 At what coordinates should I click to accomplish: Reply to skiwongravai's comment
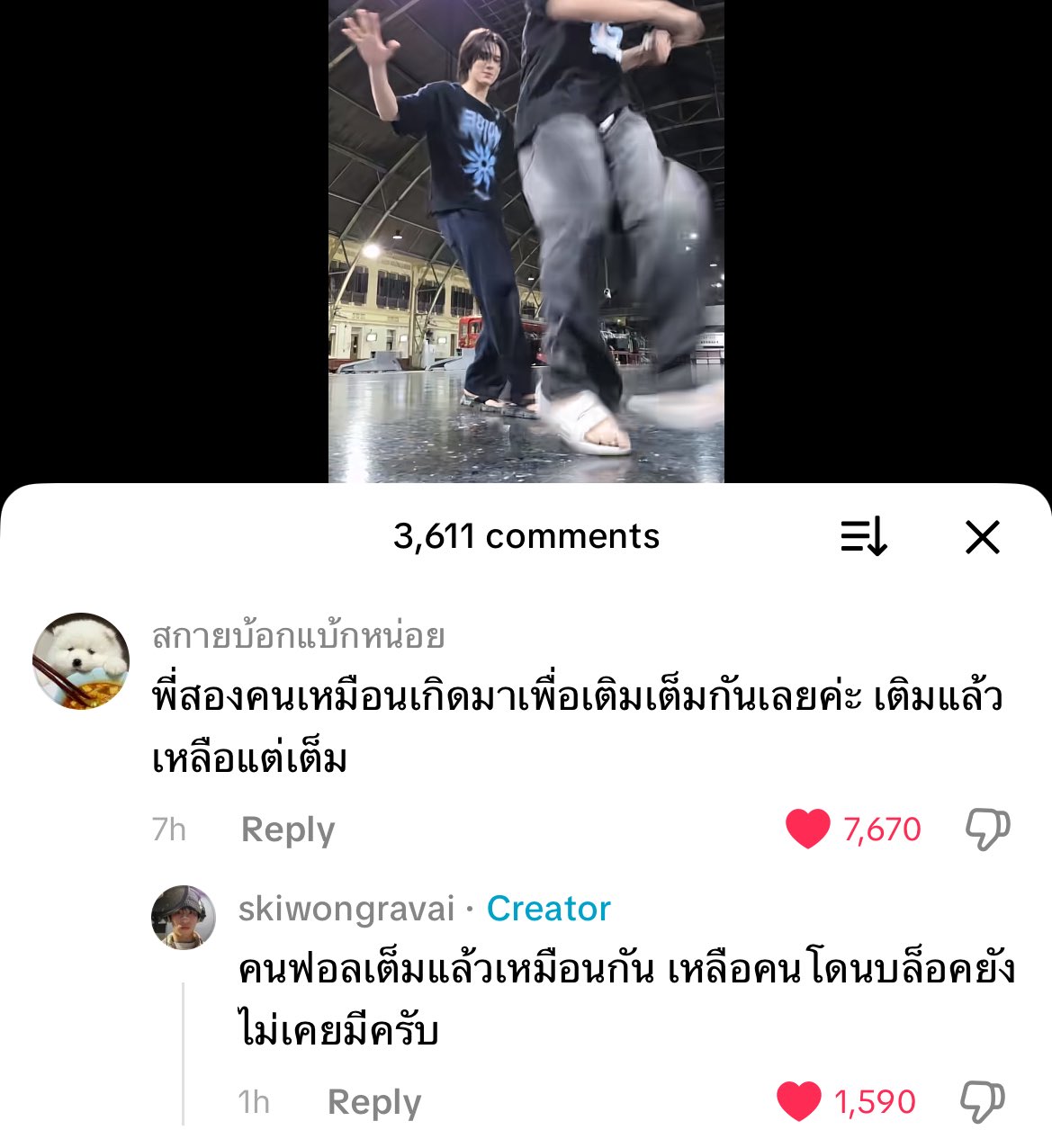click(373, 1101)
